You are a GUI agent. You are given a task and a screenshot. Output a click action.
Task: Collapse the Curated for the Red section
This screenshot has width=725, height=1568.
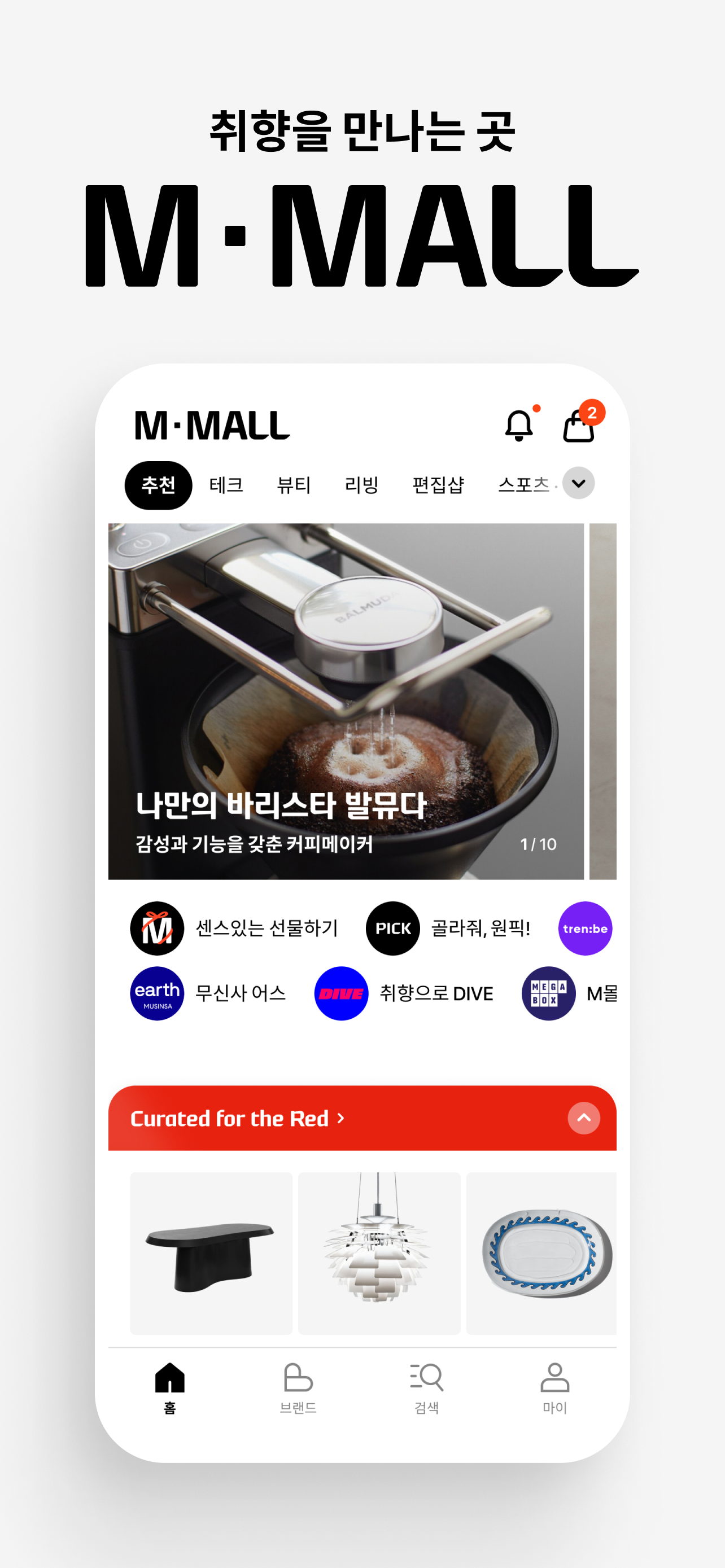pyautogui.click(x=584, y=1118)
